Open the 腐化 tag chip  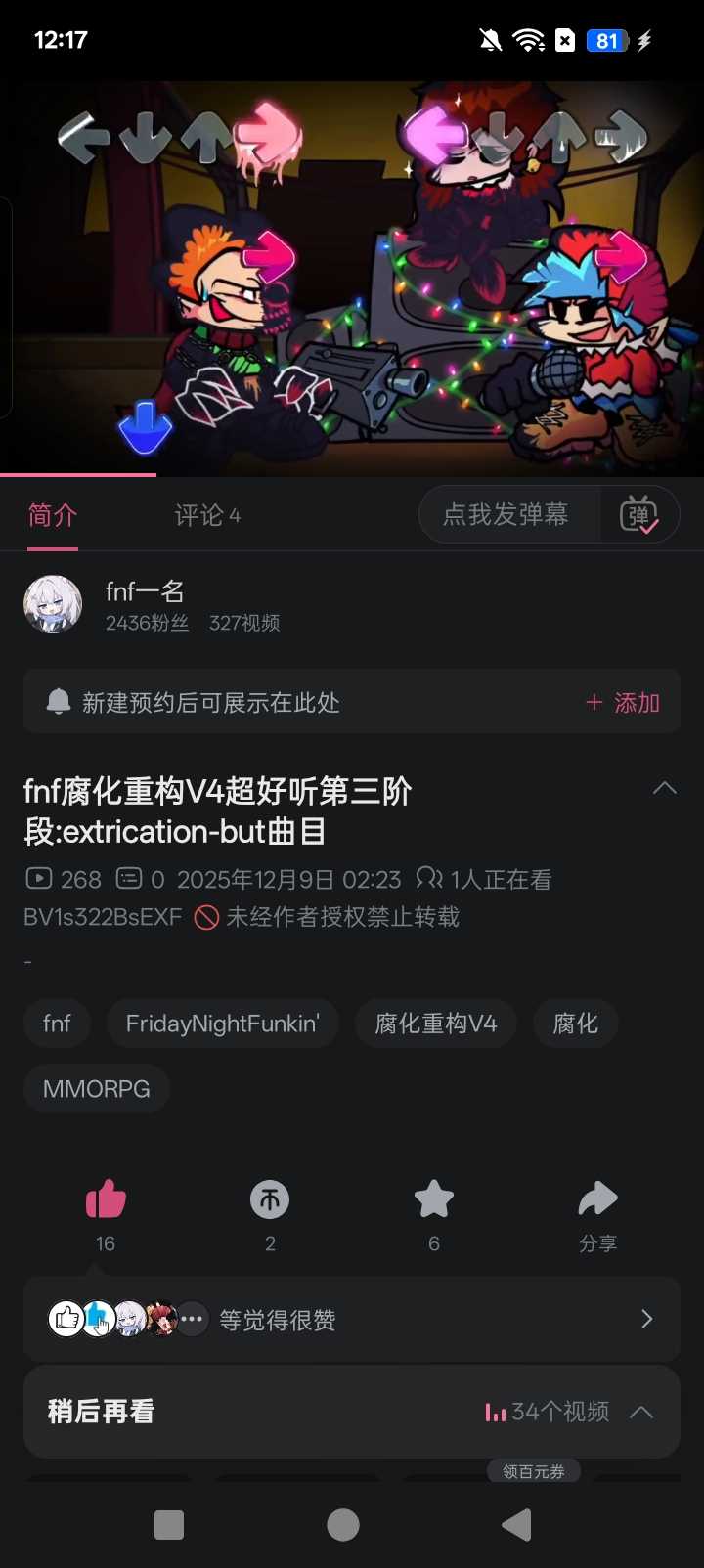[x=575, y=1024]
